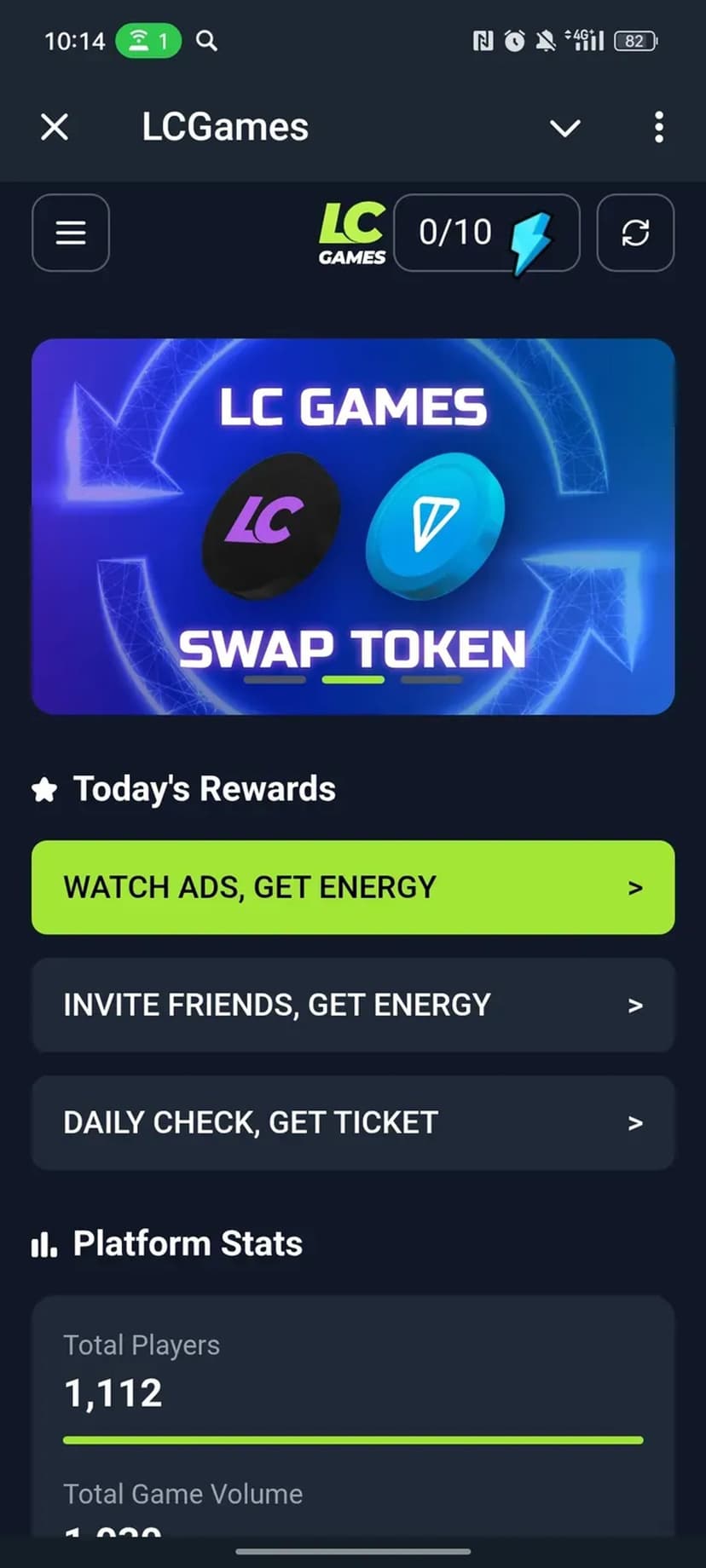
Task: Jump to the third banner slide indicator
Action: pyautogui.click(x=431, y=680)
